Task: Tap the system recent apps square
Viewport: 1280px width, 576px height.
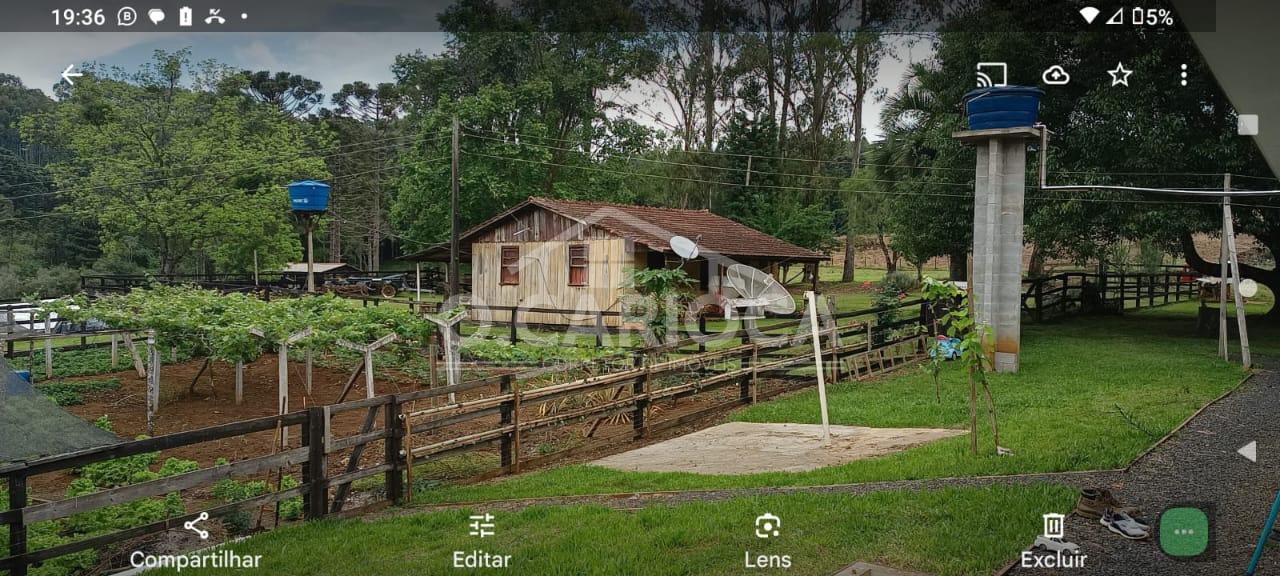Action: tap(1247, 125)
